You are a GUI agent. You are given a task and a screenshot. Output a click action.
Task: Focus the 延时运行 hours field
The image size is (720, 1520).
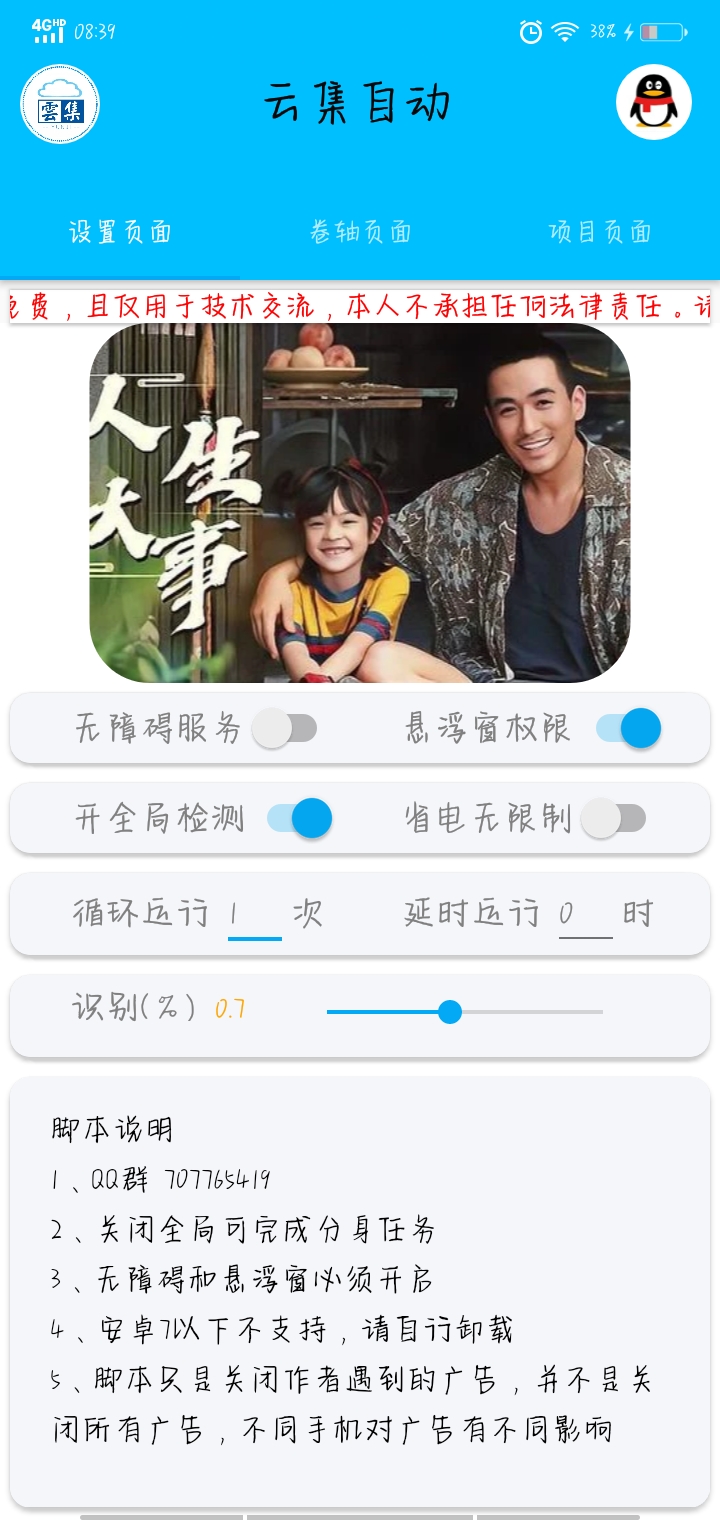tap(585, 914)
